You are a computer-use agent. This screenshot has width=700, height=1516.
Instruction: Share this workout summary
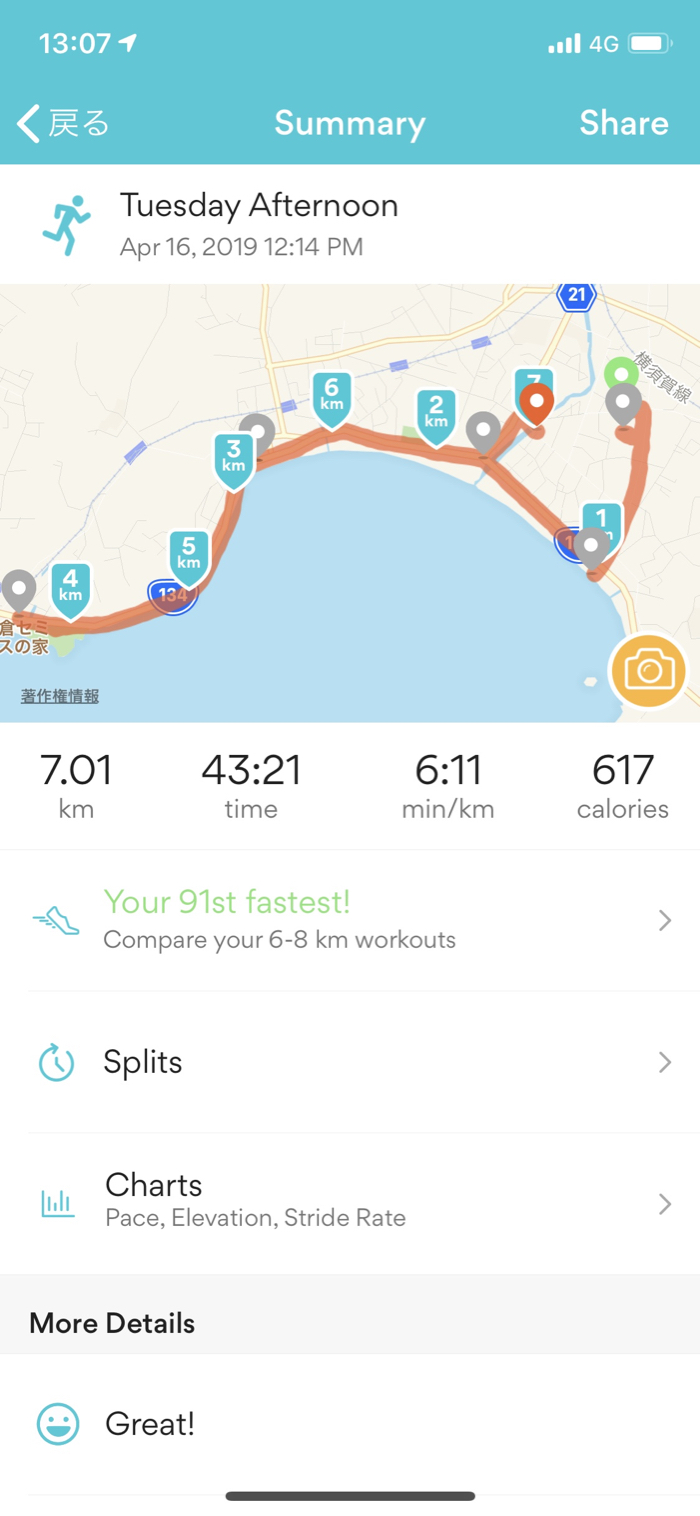click(x=623, y=123)
